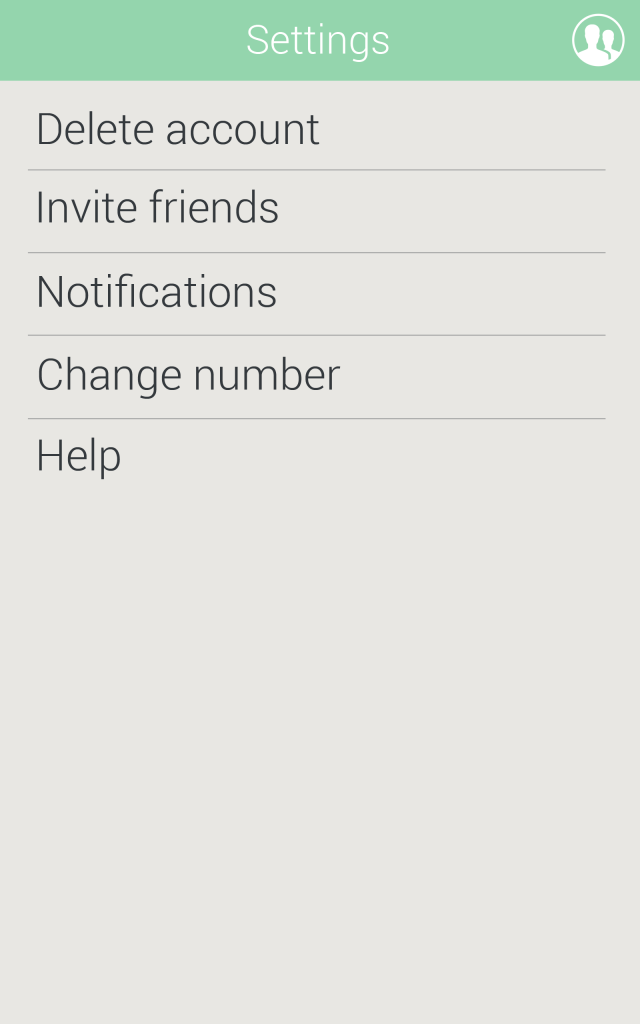The height and width of the screenshot is (1024, 640).
Task: Choose Change number
Action: pos(189,375)
